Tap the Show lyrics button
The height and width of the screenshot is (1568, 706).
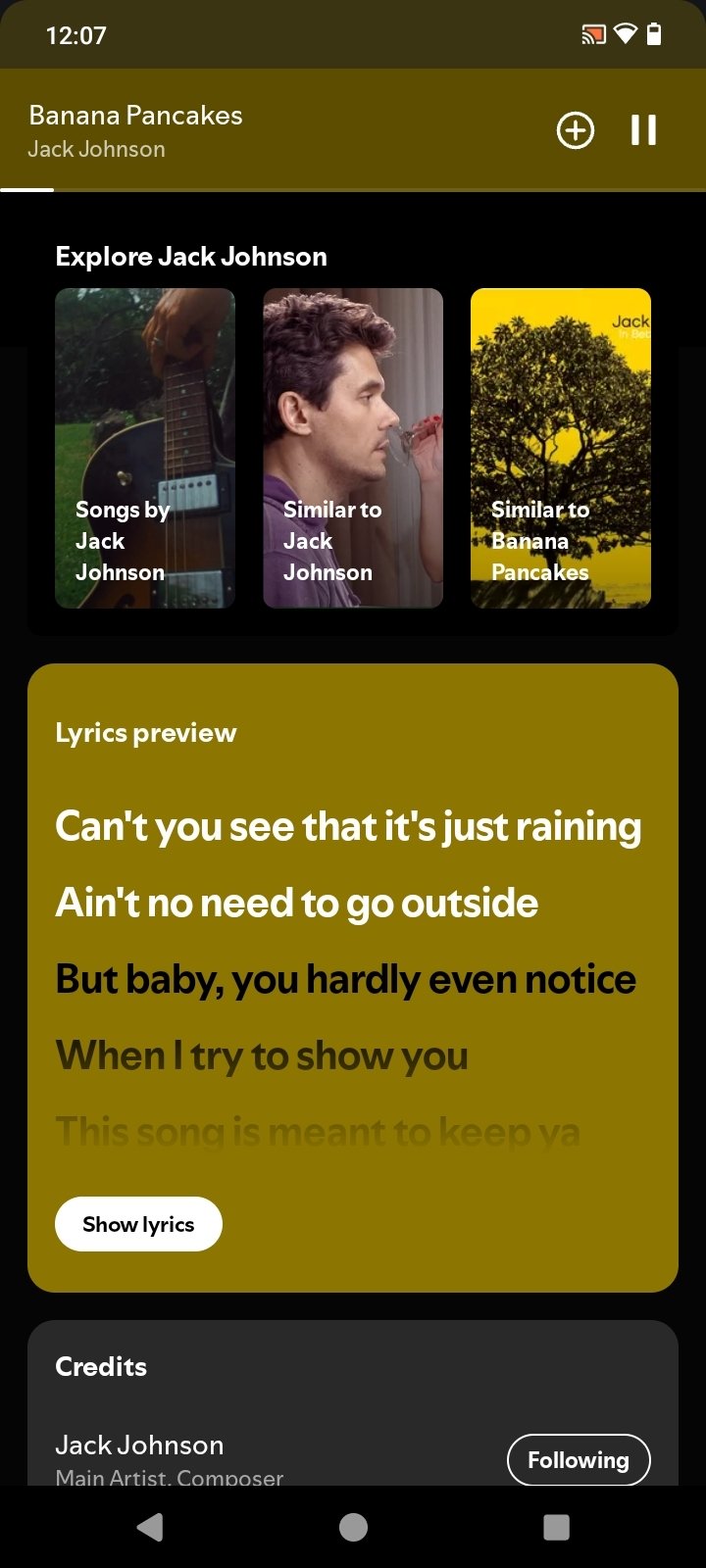click(x=138, y=1224)
